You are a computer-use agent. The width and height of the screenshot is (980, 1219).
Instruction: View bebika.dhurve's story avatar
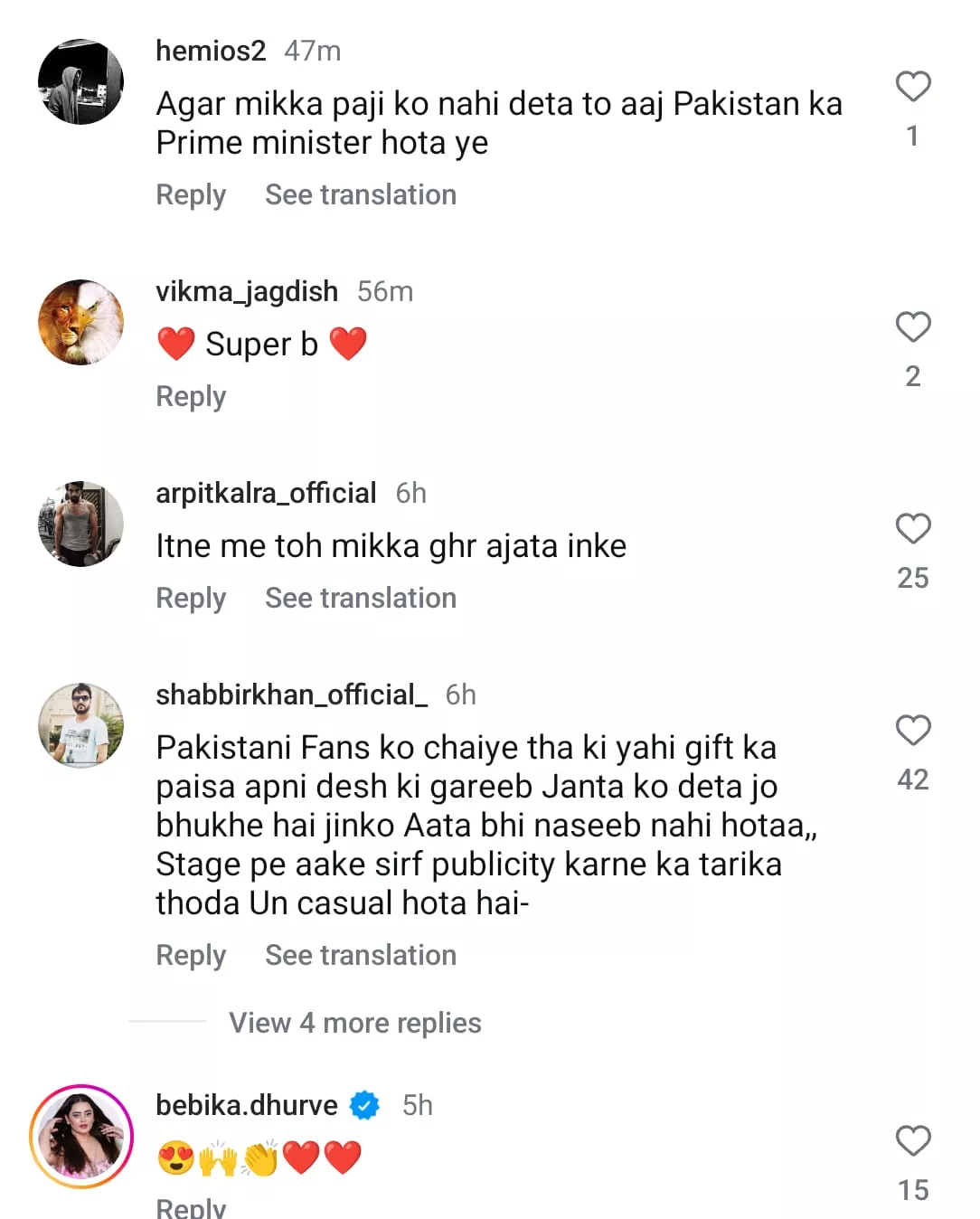click(x=81, y=1136)
